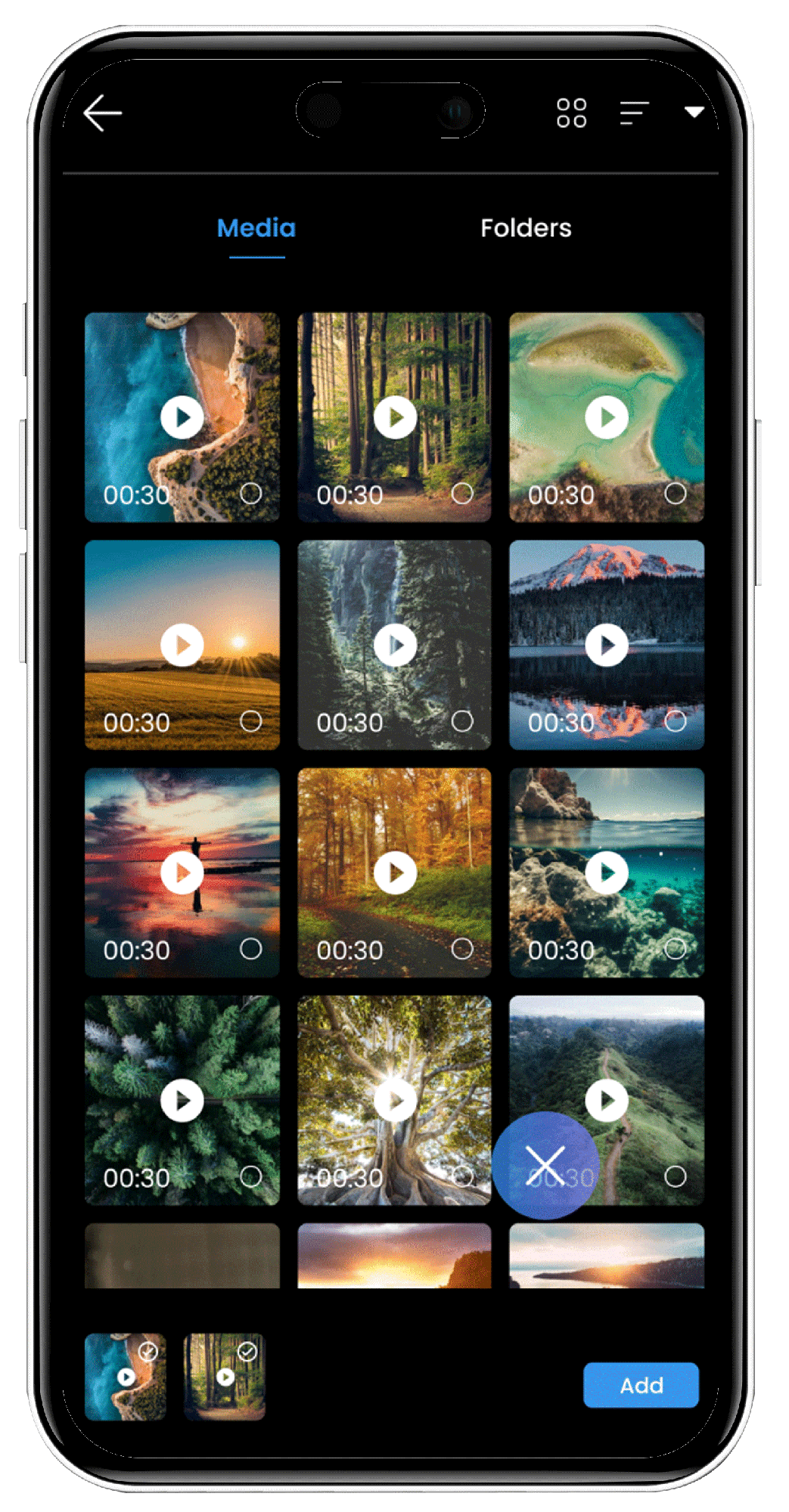789x1512 pixels.
Task: Dismiss with the blue X button
Action: pos(545,1165)
